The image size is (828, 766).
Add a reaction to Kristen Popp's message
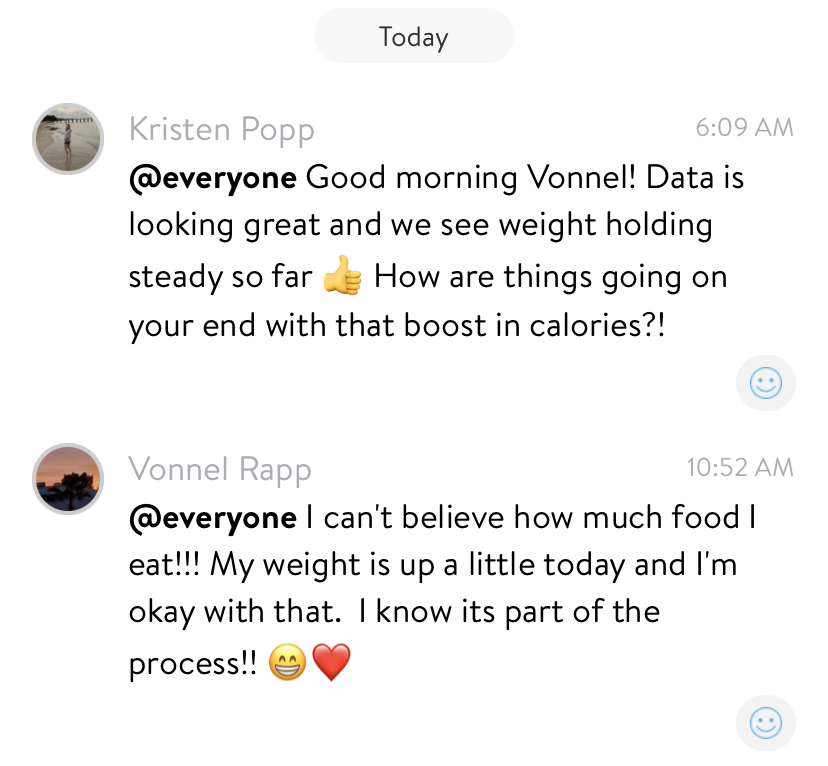coord(765,383)
